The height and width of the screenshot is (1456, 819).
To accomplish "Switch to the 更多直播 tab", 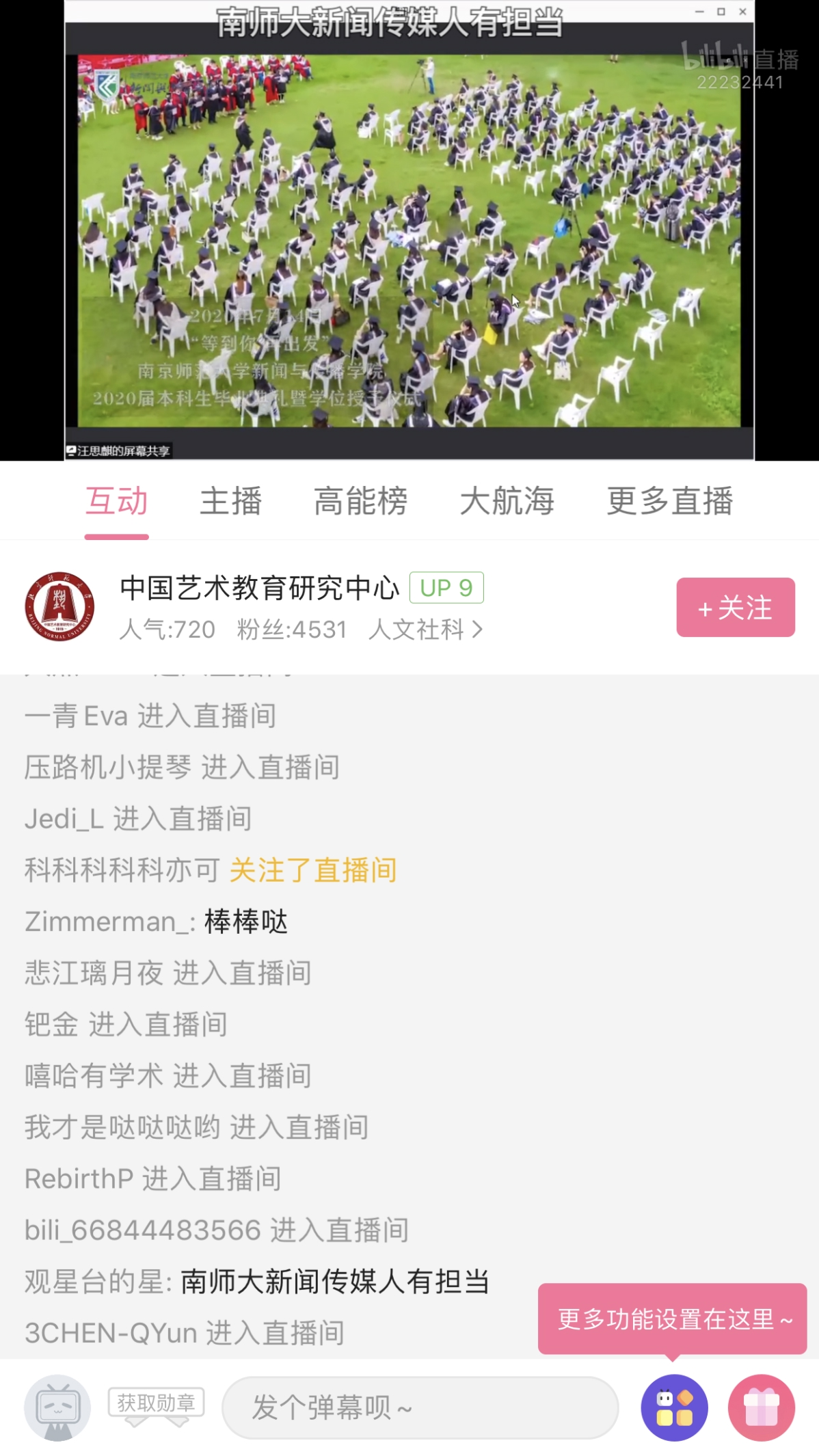I will [669, 501].
